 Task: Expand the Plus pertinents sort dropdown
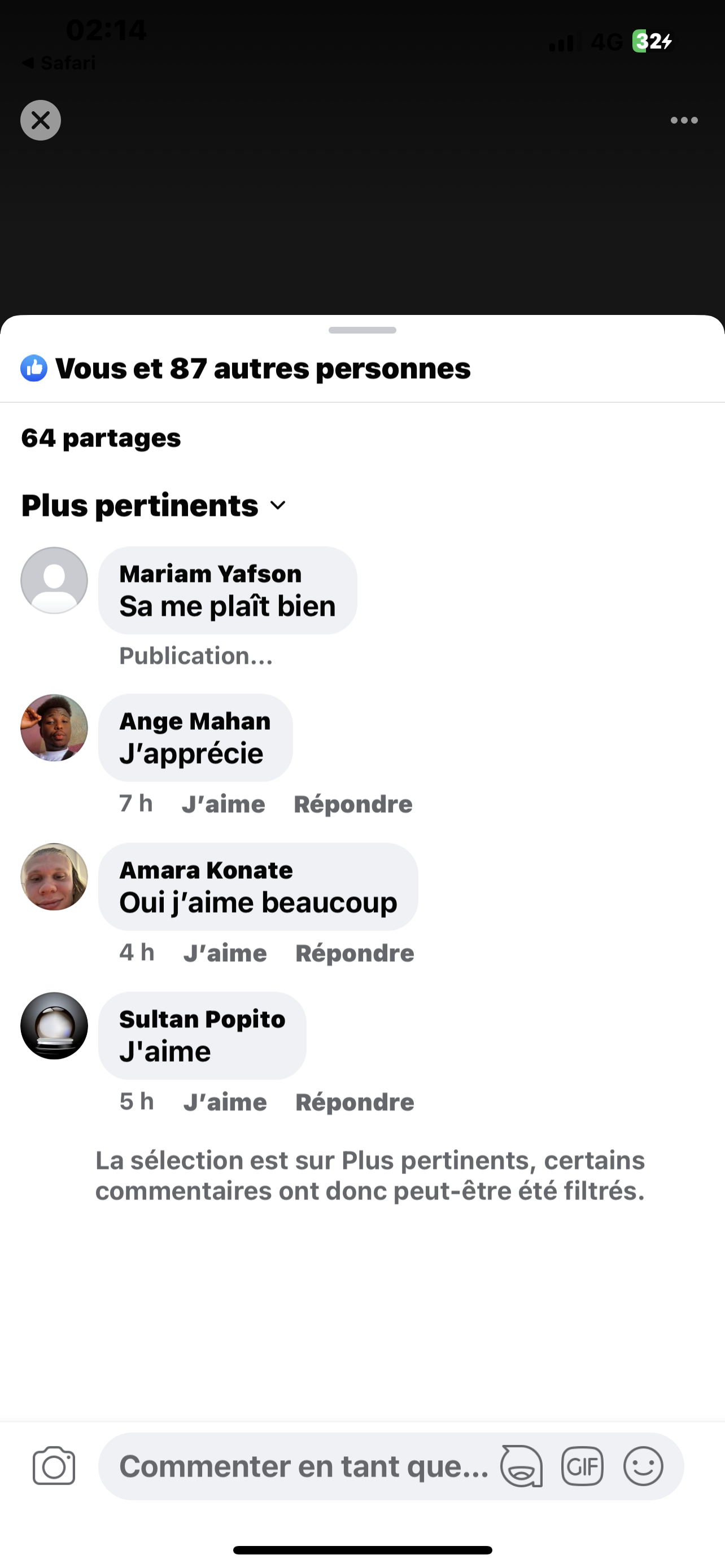pos(154,506)
